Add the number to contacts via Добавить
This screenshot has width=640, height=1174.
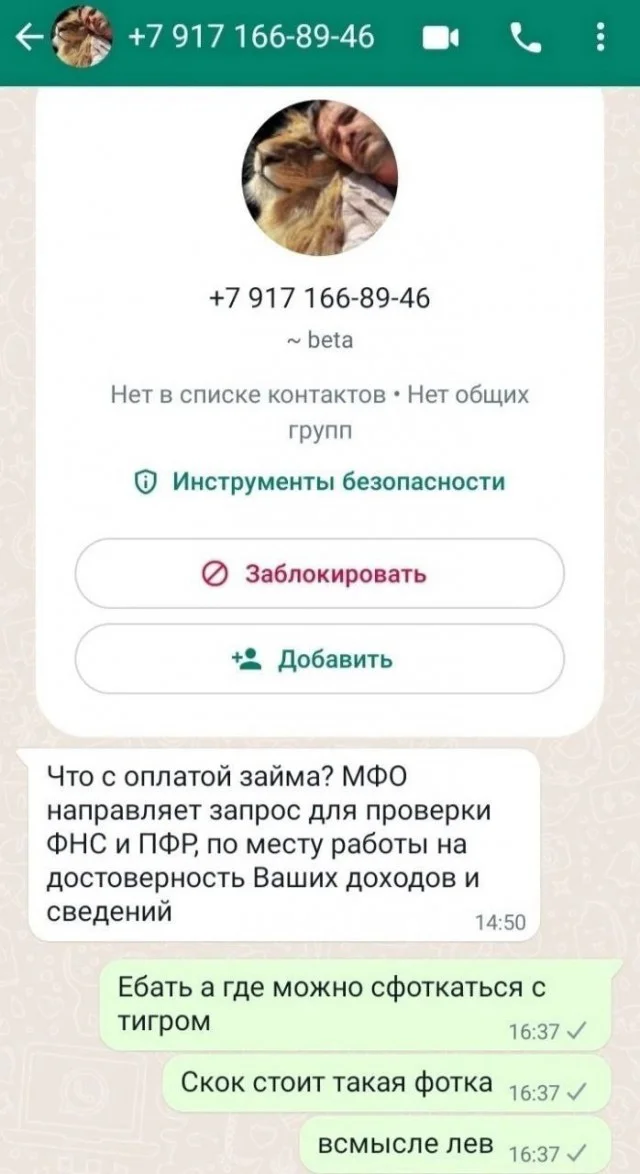coord(320,659)
